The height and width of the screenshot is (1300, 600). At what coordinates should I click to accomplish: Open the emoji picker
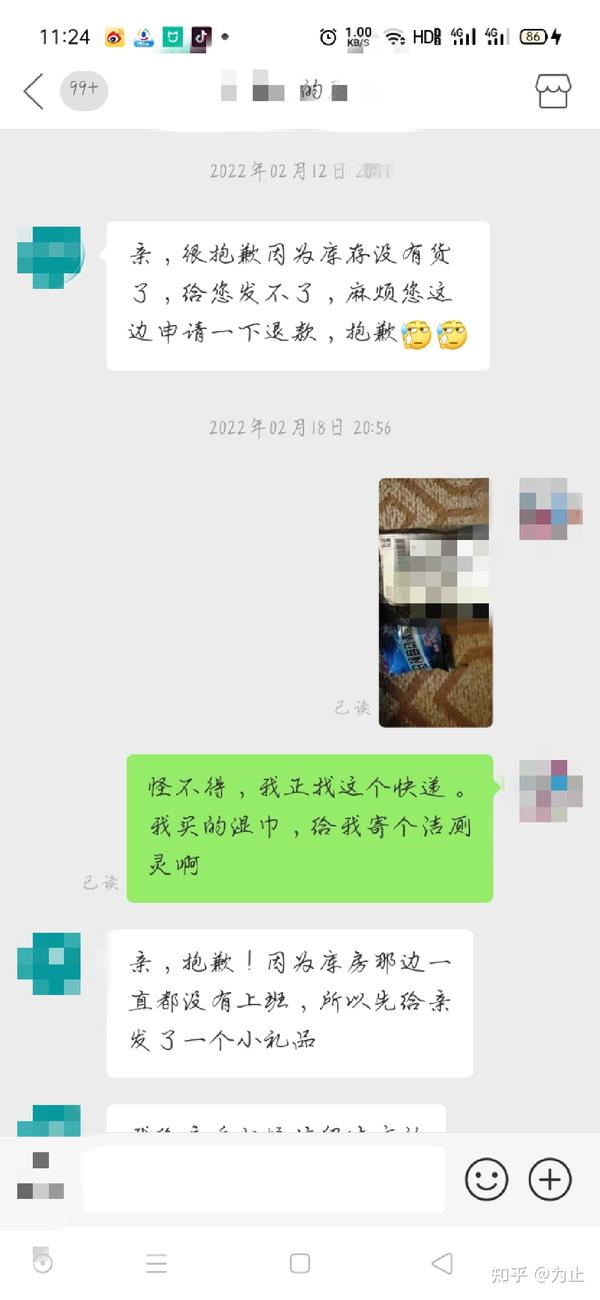point(487,1180)
